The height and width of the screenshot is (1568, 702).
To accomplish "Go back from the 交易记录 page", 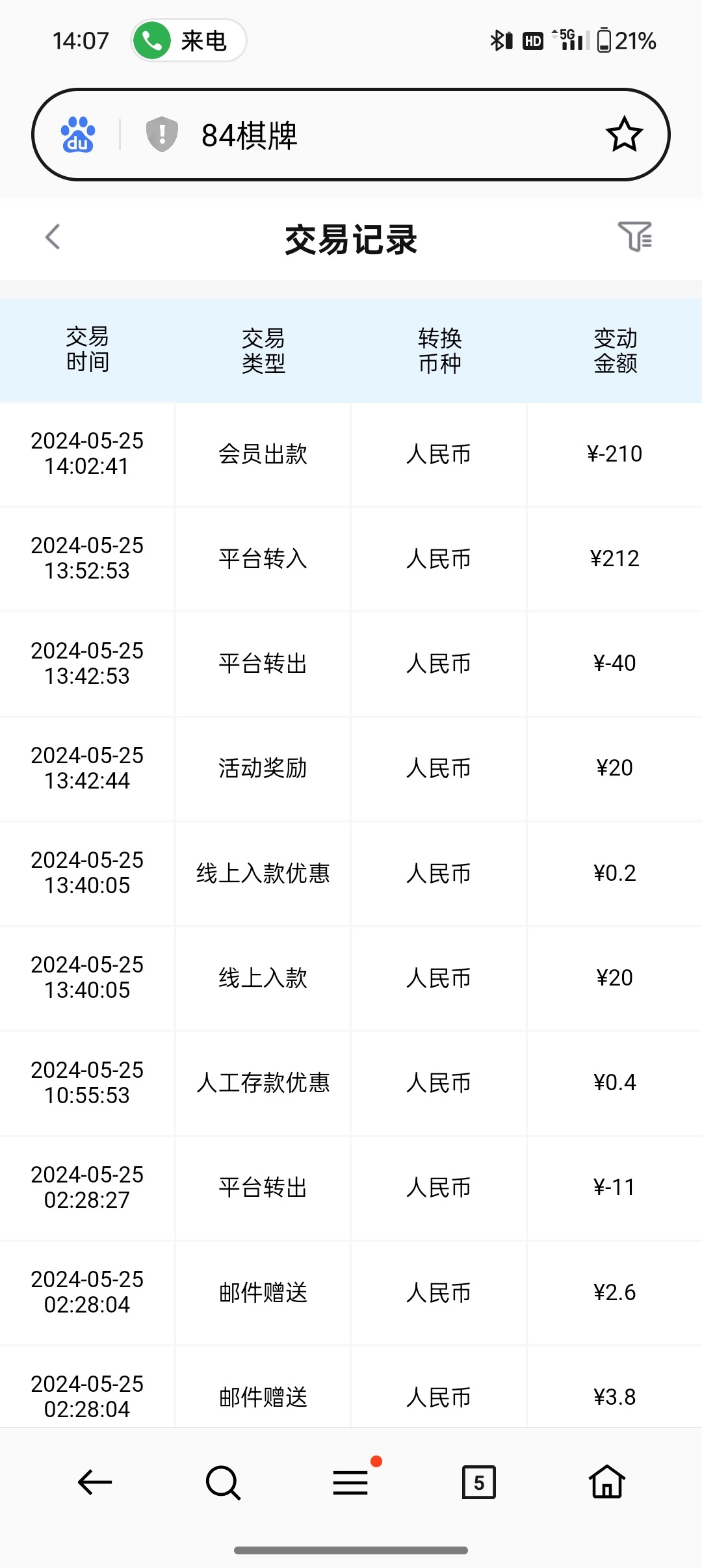I will pyautogui.click(x=53, y=237).
